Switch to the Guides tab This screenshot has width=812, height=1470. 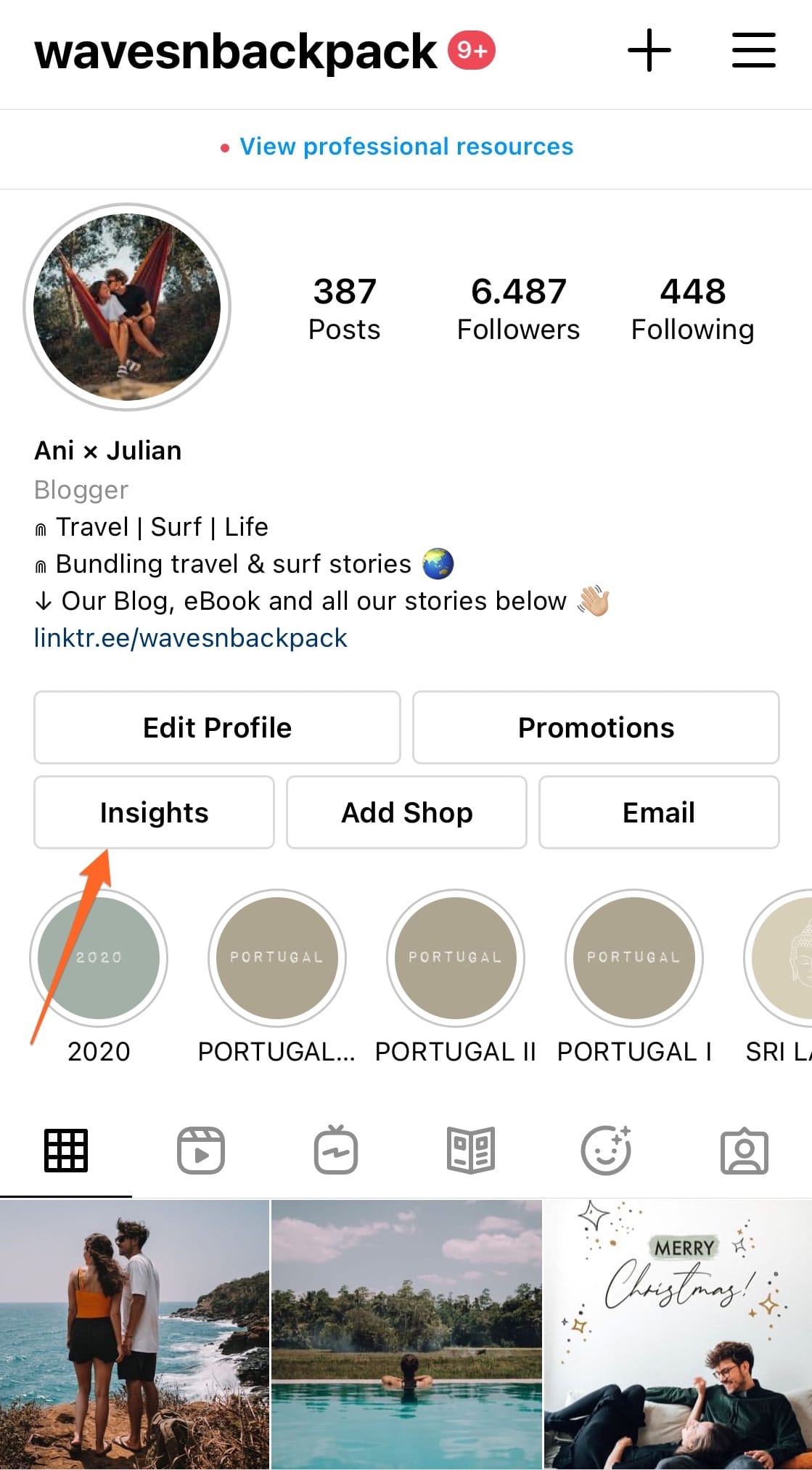(x=471, y=1151)
